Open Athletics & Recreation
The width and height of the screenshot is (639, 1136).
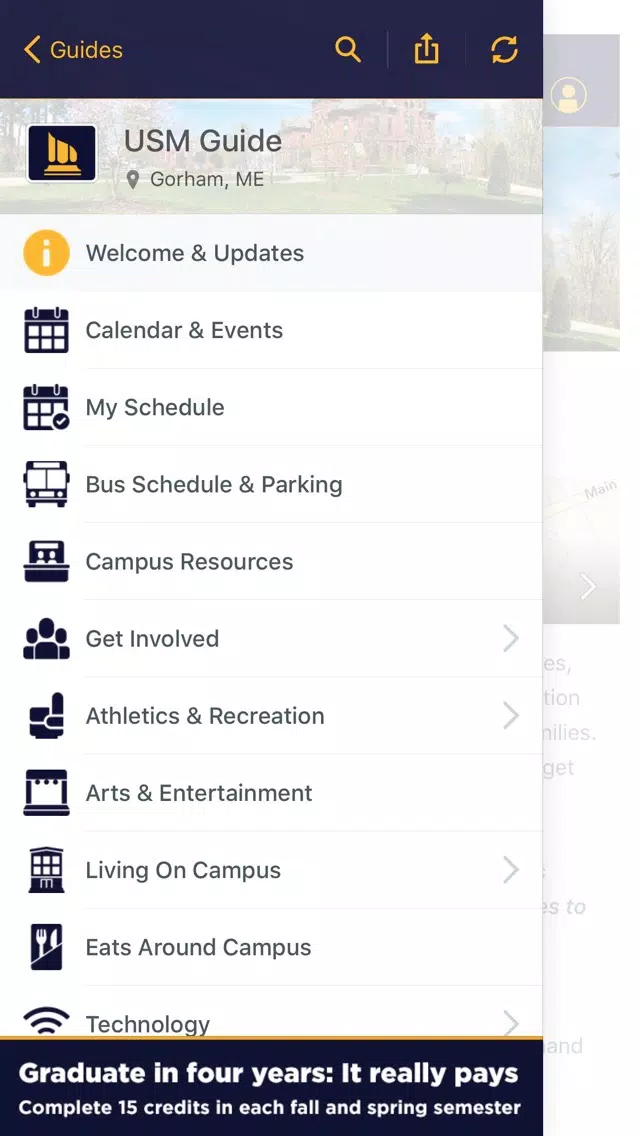(x=271, y=716)
